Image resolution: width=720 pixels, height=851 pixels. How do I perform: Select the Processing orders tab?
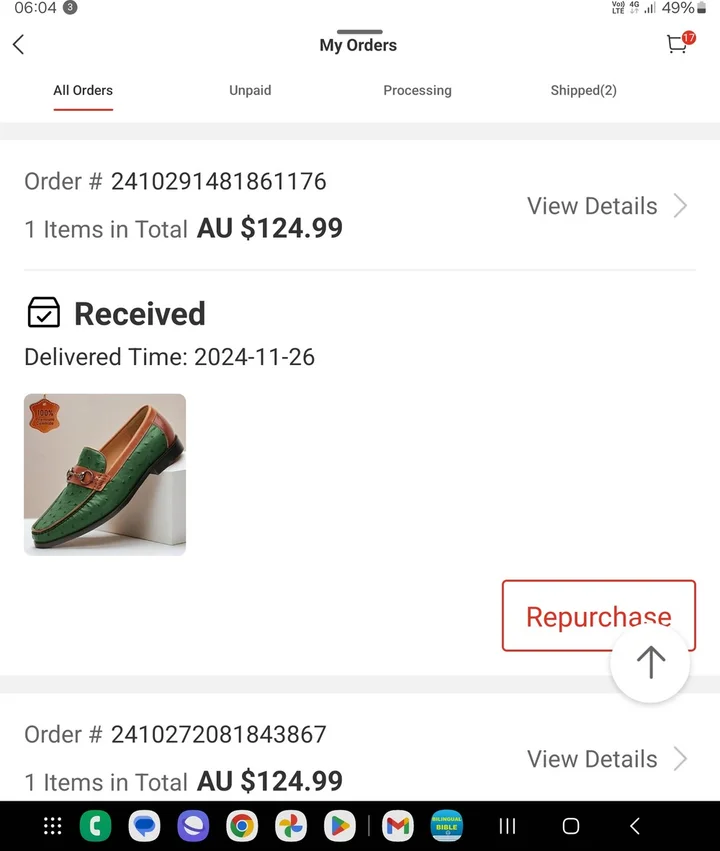(417, 90)
